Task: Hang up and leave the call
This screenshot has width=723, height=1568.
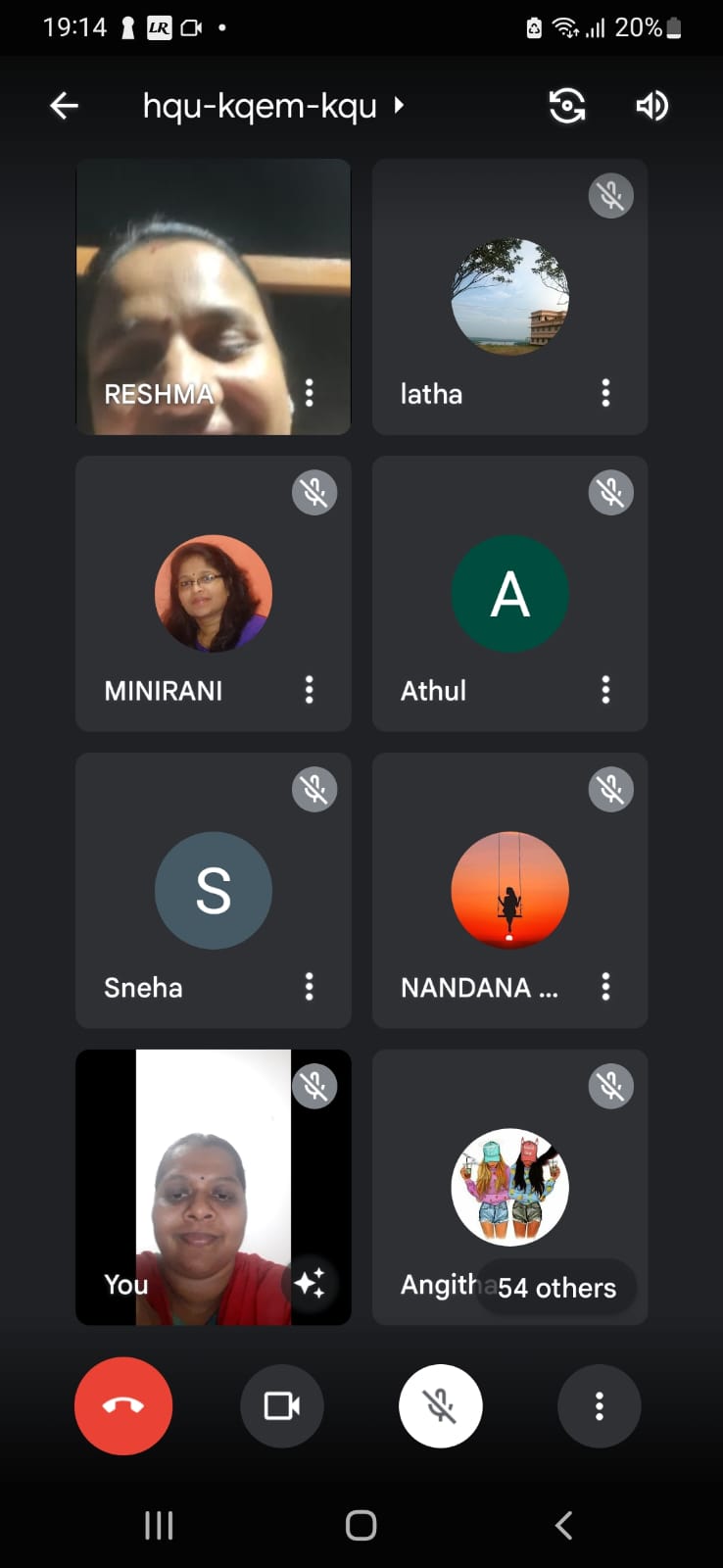Action: click(x=123, y=1406)
